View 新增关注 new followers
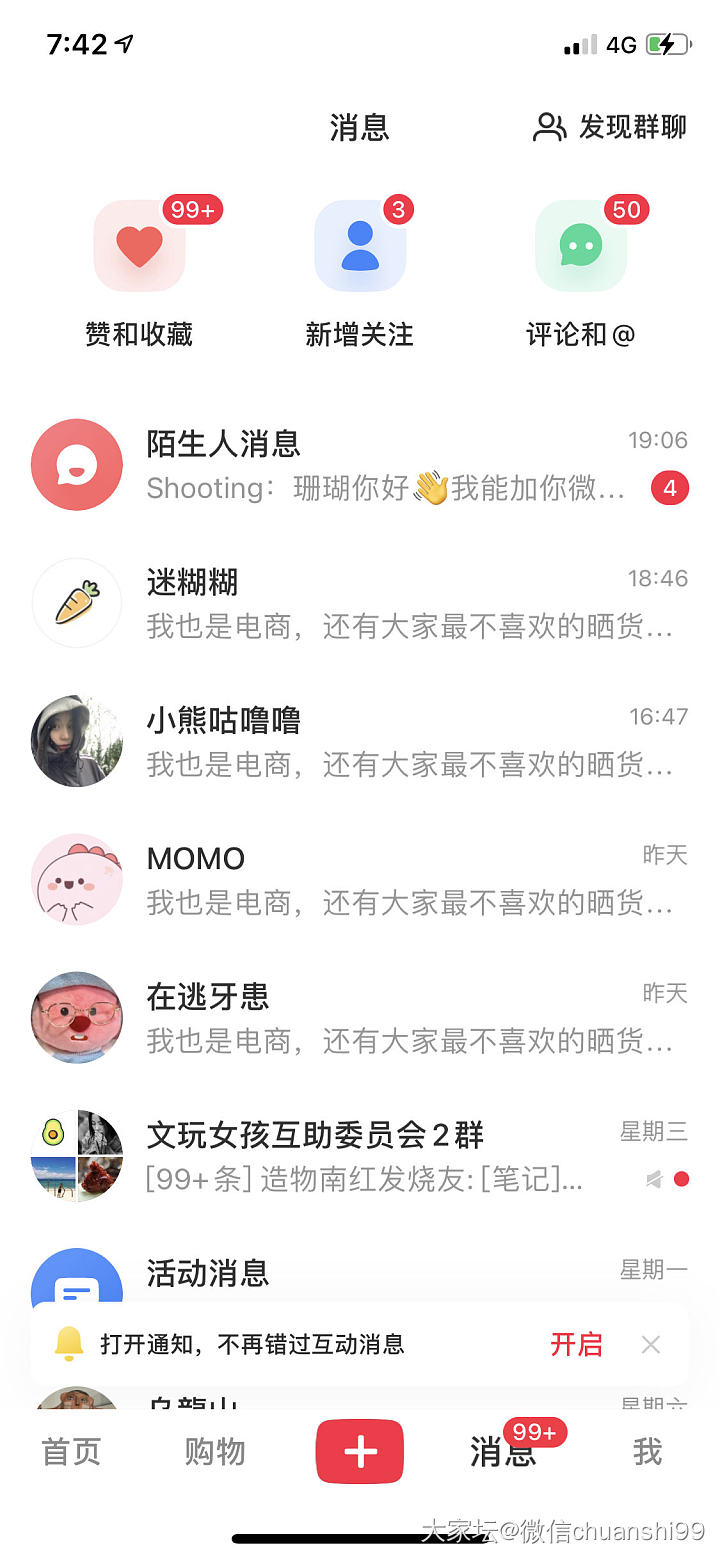This screenshot has height=1559, width=720. click(359, 248)
